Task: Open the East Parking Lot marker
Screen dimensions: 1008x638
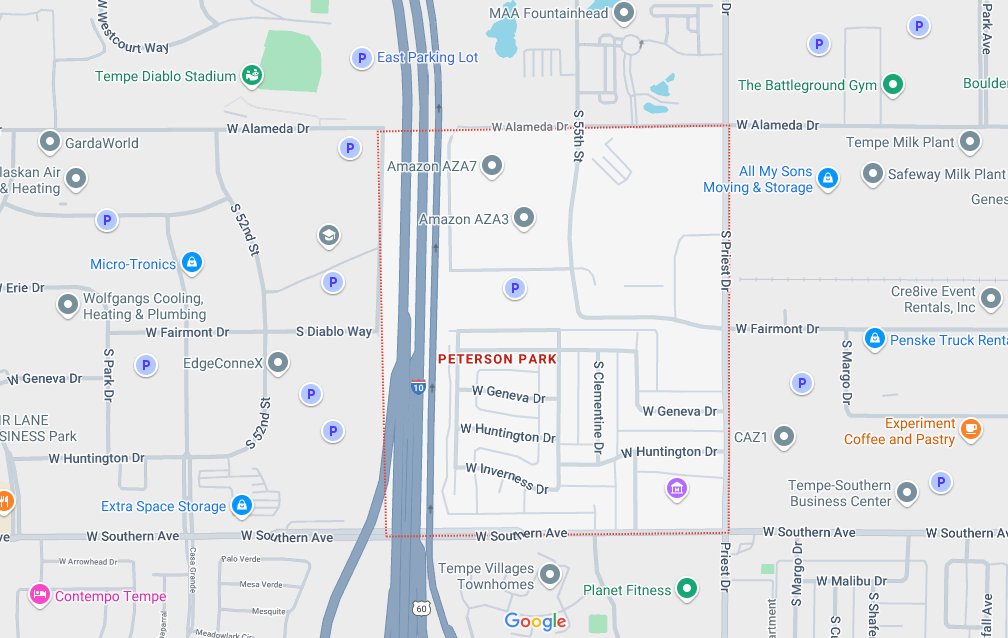Action: click(361, 58)
